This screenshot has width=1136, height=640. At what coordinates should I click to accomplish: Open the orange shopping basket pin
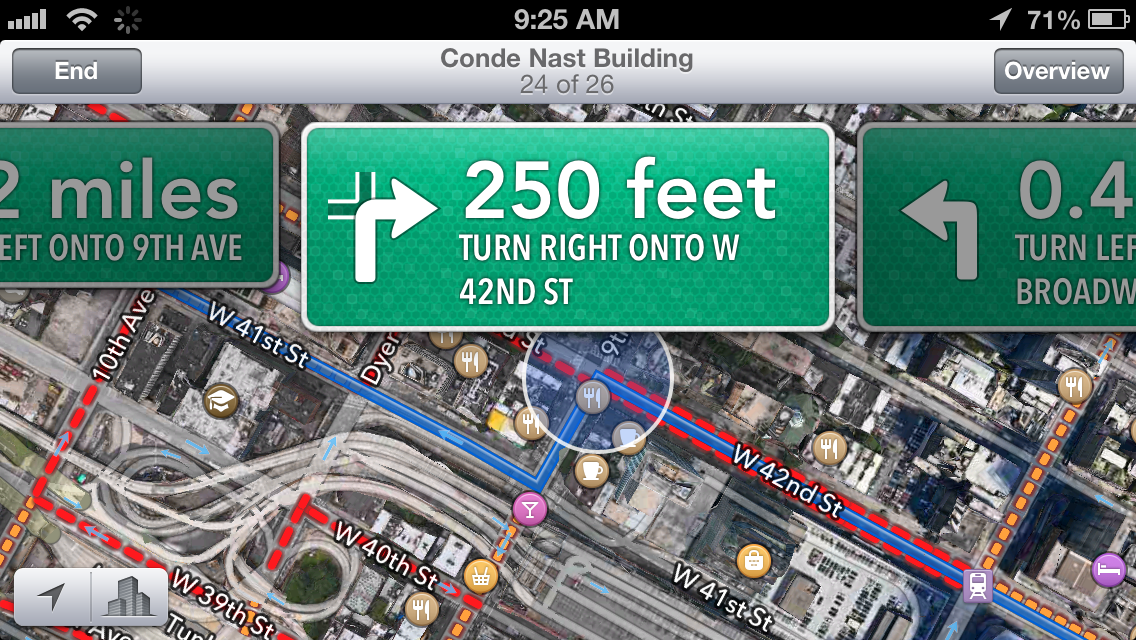pos(481,575)
